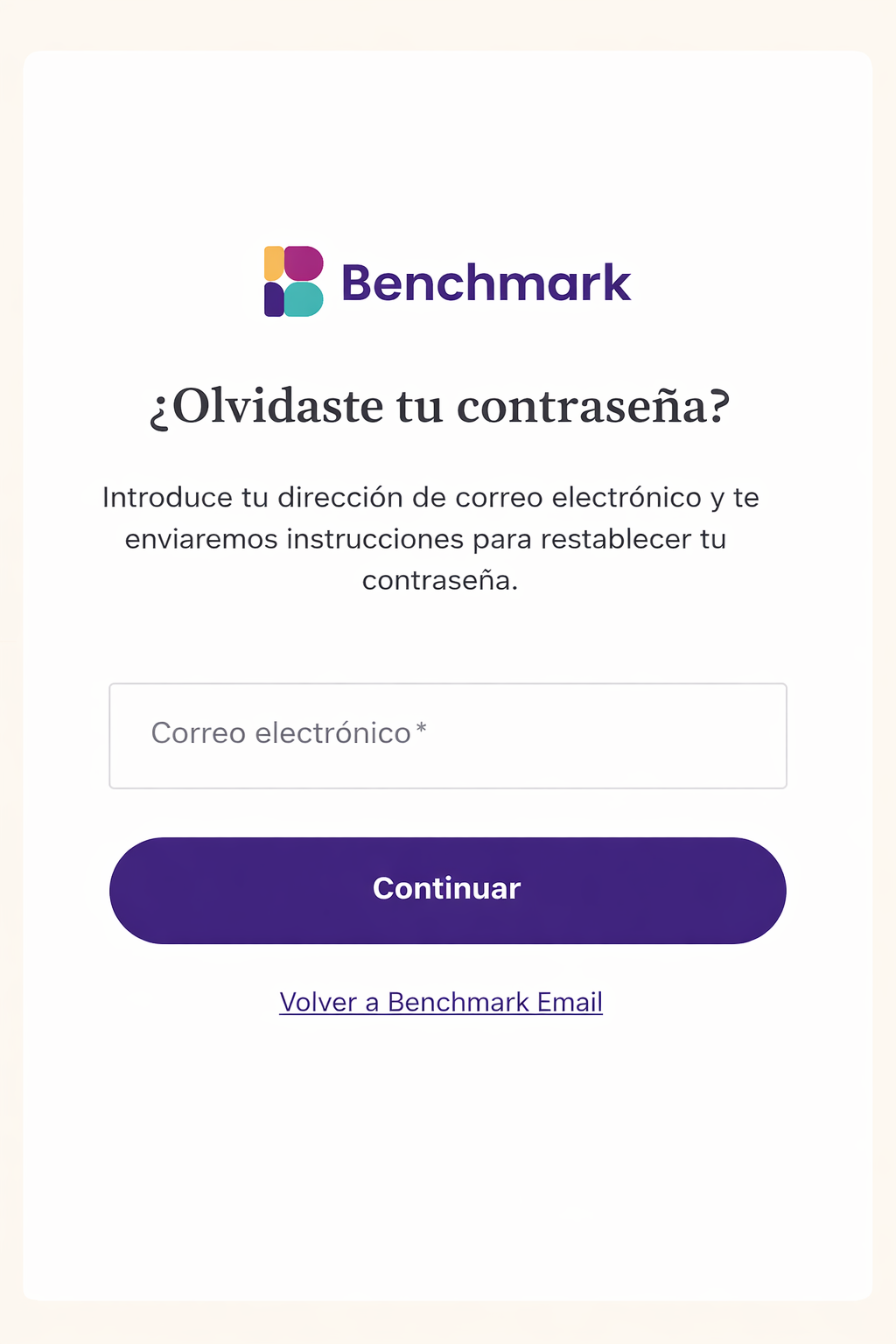The width and height of the screenshot is (896, 1344).
Task: Open the Volver a Benchmark Email link
Action: 441,1002
